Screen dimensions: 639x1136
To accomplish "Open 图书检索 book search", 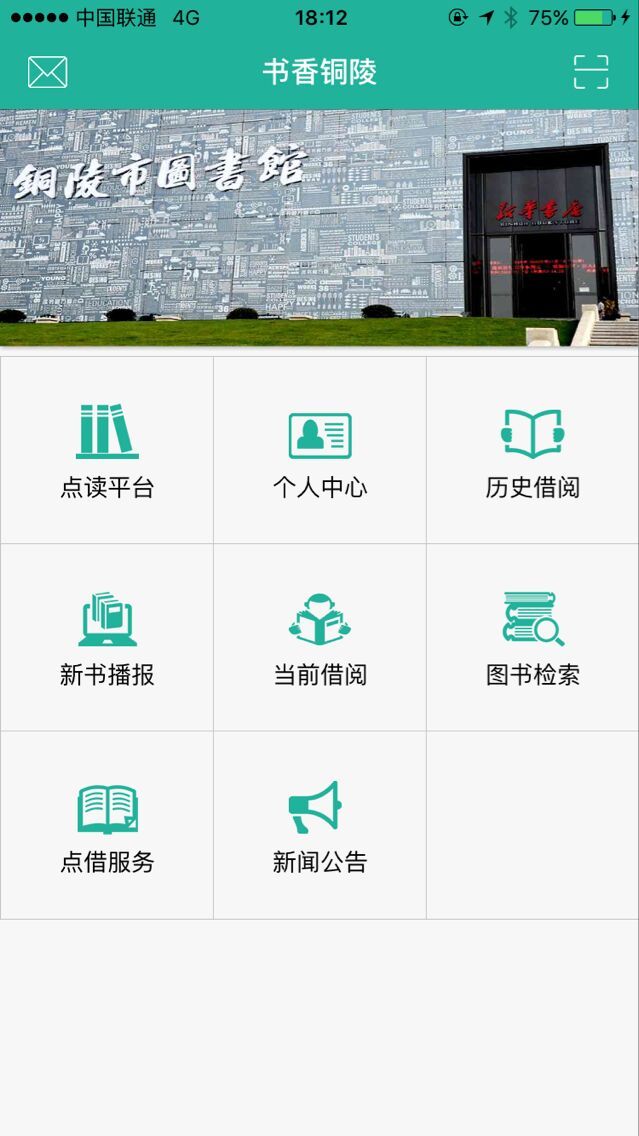I will 532,638.
